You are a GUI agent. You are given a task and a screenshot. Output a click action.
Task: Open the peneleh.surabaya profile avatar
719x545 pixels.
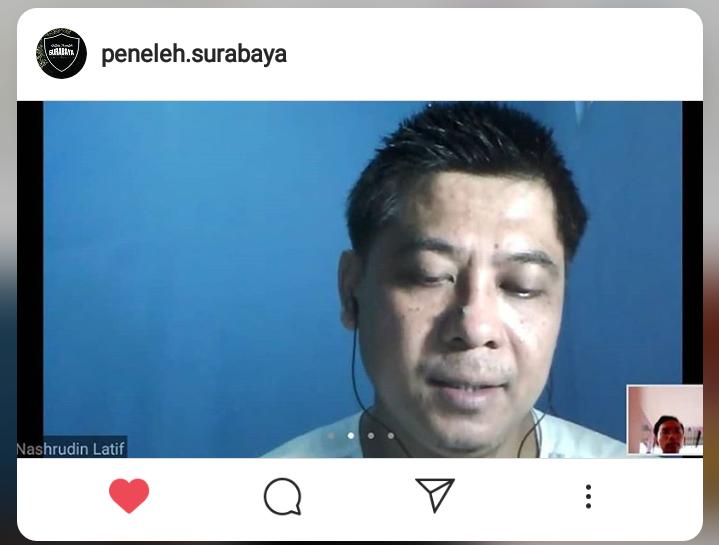(x=61, y=54)
